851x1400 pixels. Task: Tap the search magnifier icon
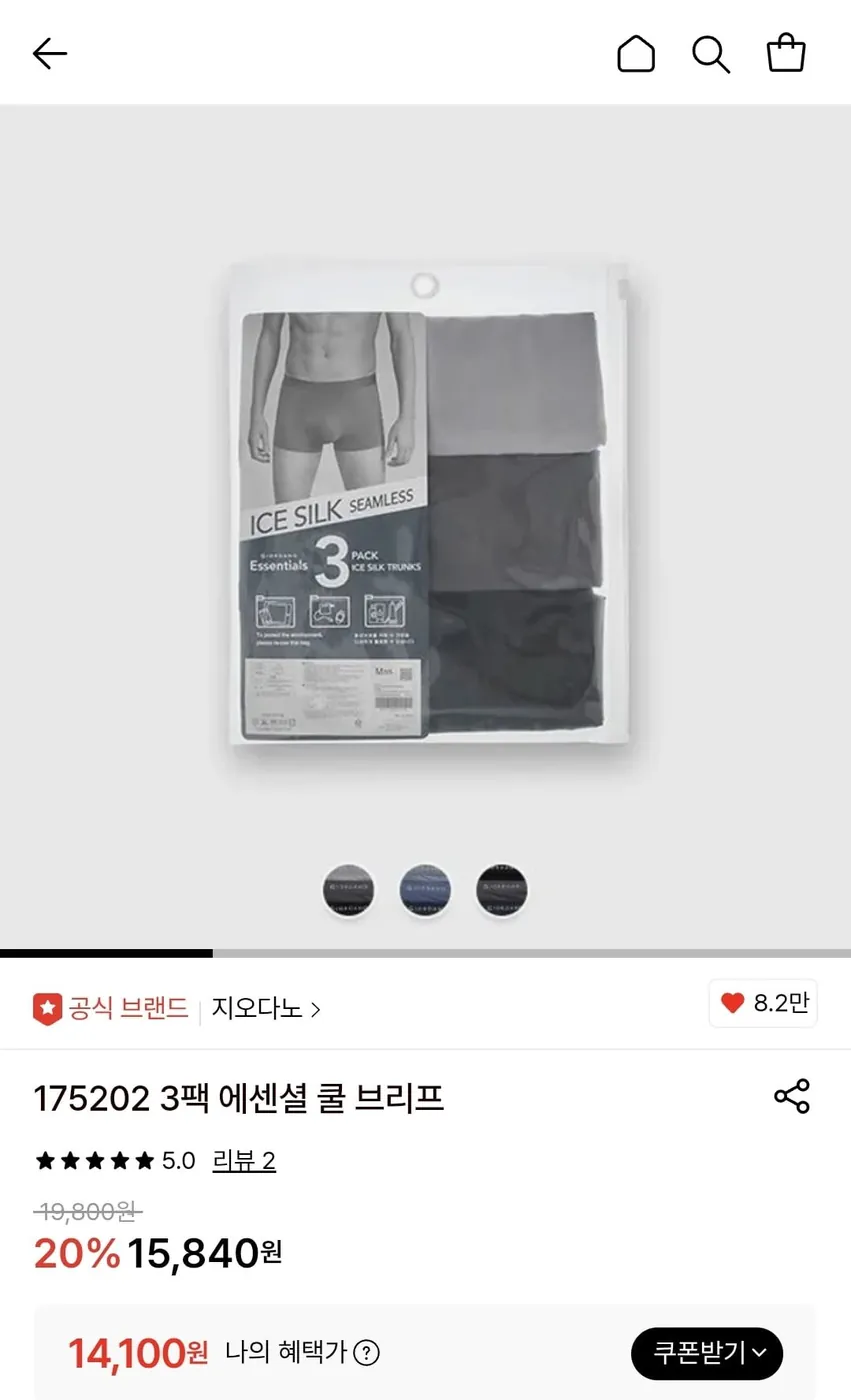711,55
